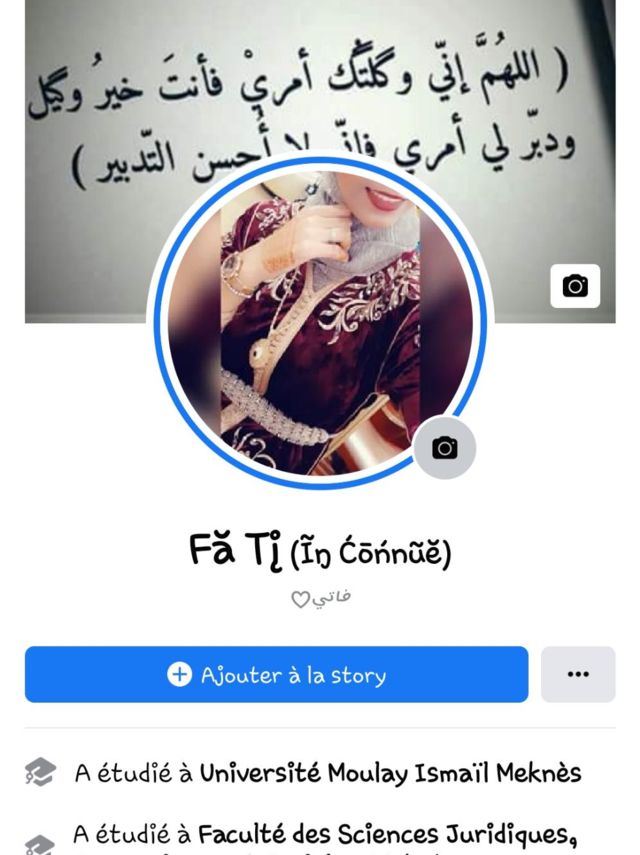The width and height of the screenshot is (640, 855).
Task: Change the cover photo via camera icon
Action: coord(575,287)
